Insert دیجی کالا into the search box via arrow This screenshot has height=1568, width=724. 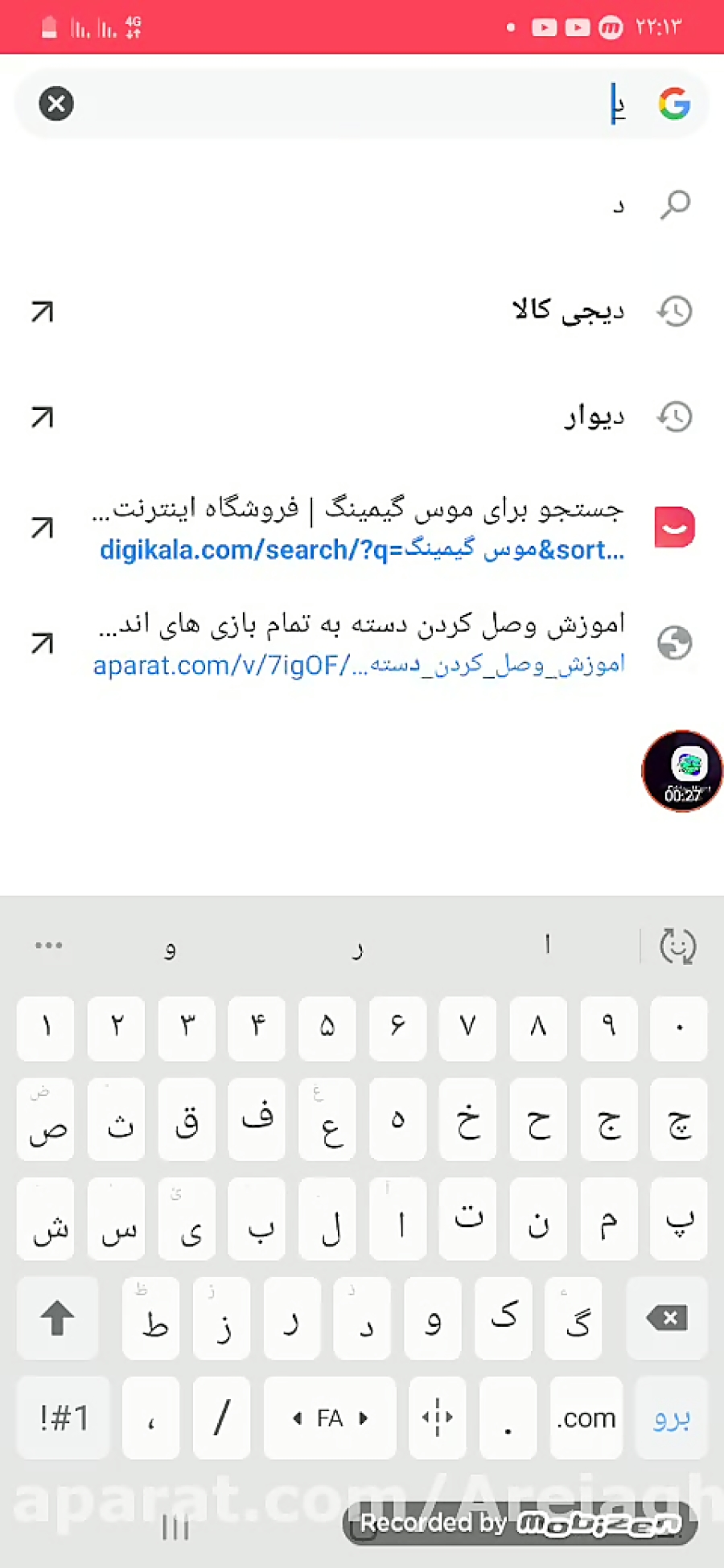point(43,311)
